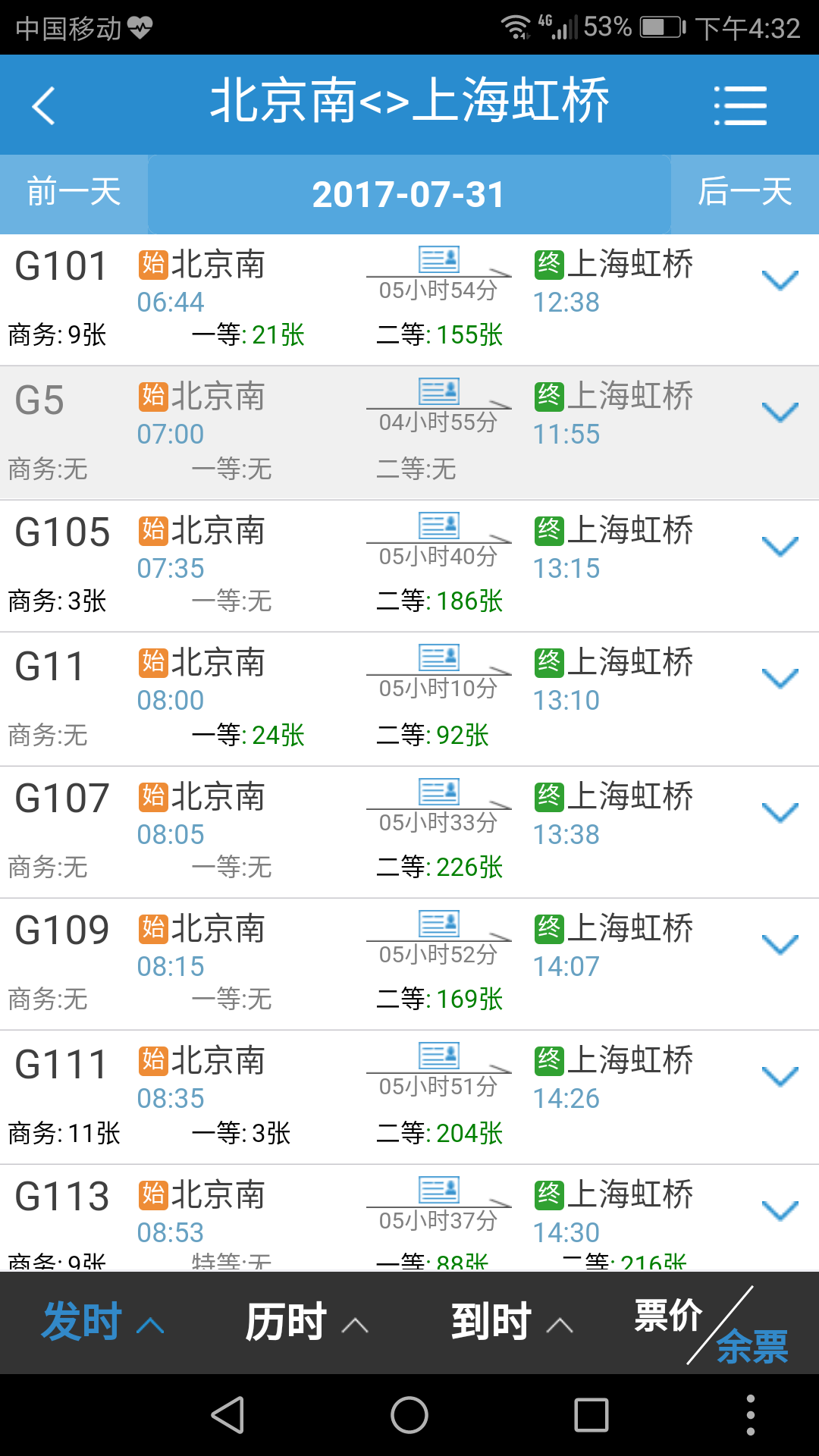Expand the G5 train row chevron
This screenshot has width=819, height=1456.
(780, 413)
